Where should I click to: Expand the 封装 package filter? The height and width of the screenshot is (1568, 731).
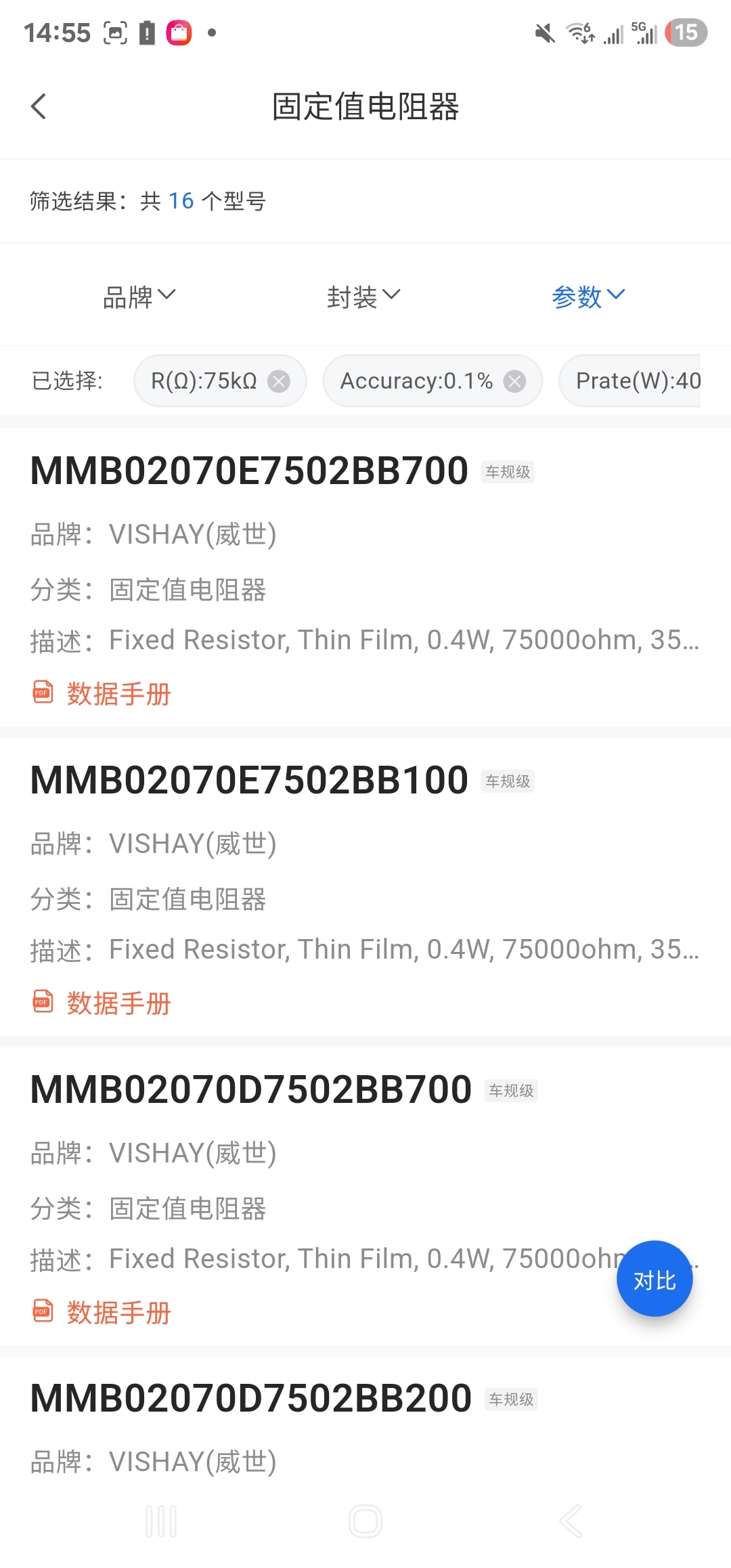(363, 297)
